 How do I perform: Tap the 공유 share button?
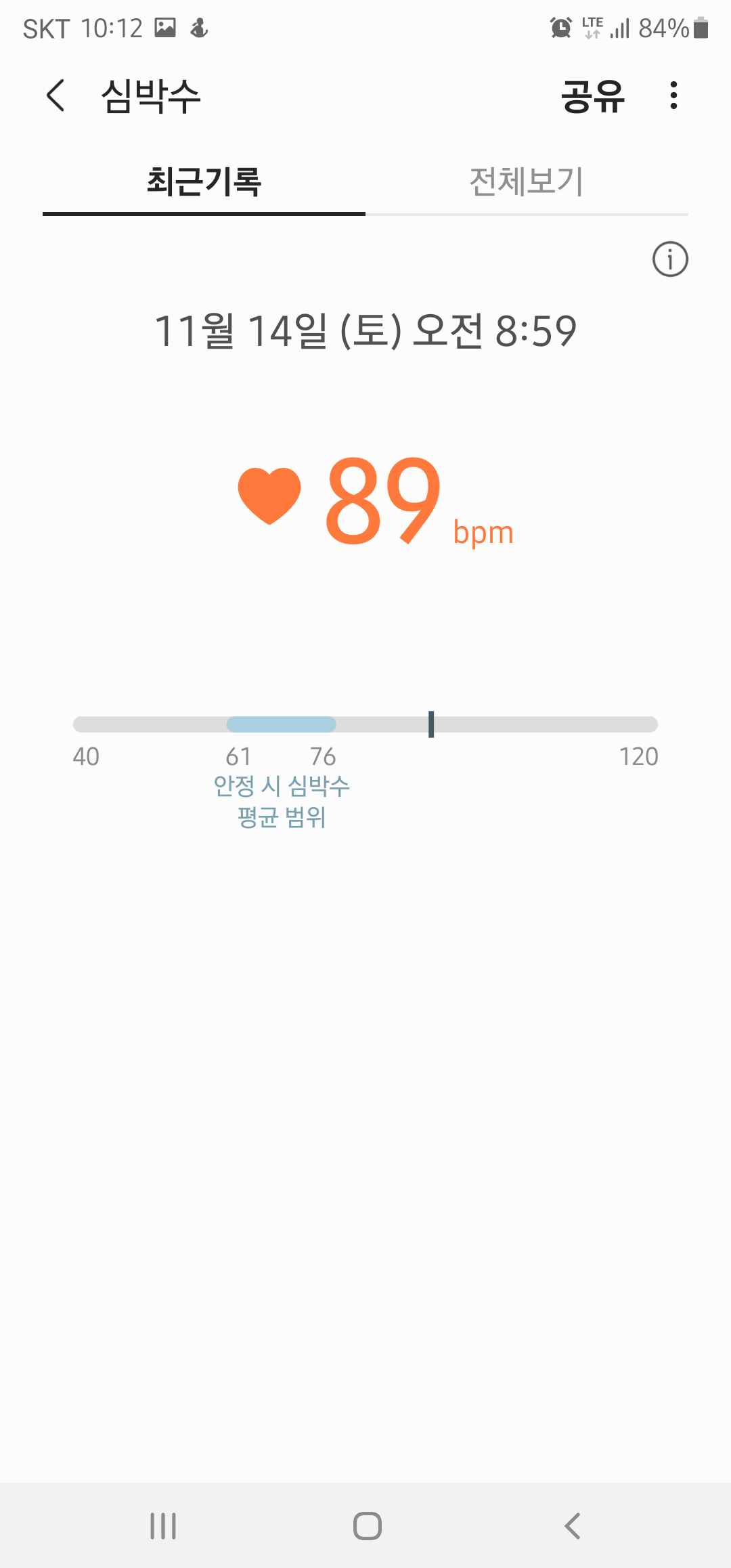pos(592,95)
